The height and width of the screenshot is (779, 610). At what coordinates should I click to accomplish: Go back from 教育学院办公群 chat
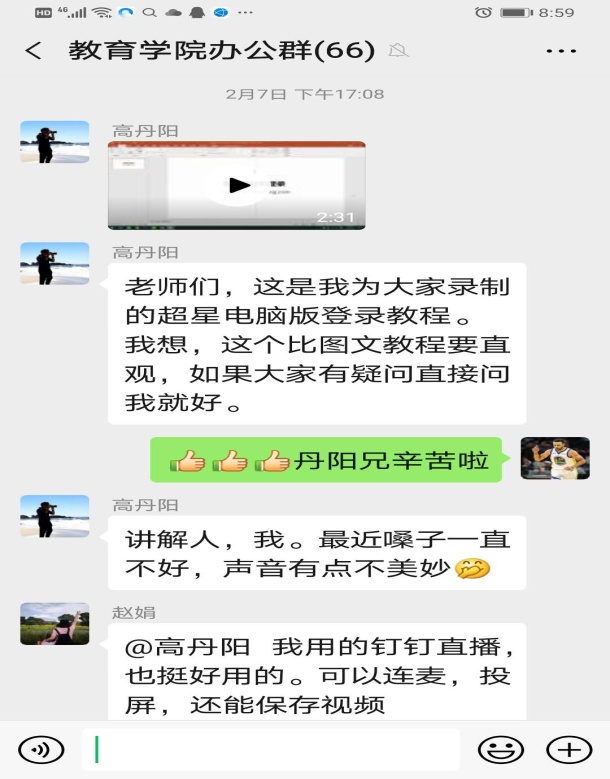34,51
